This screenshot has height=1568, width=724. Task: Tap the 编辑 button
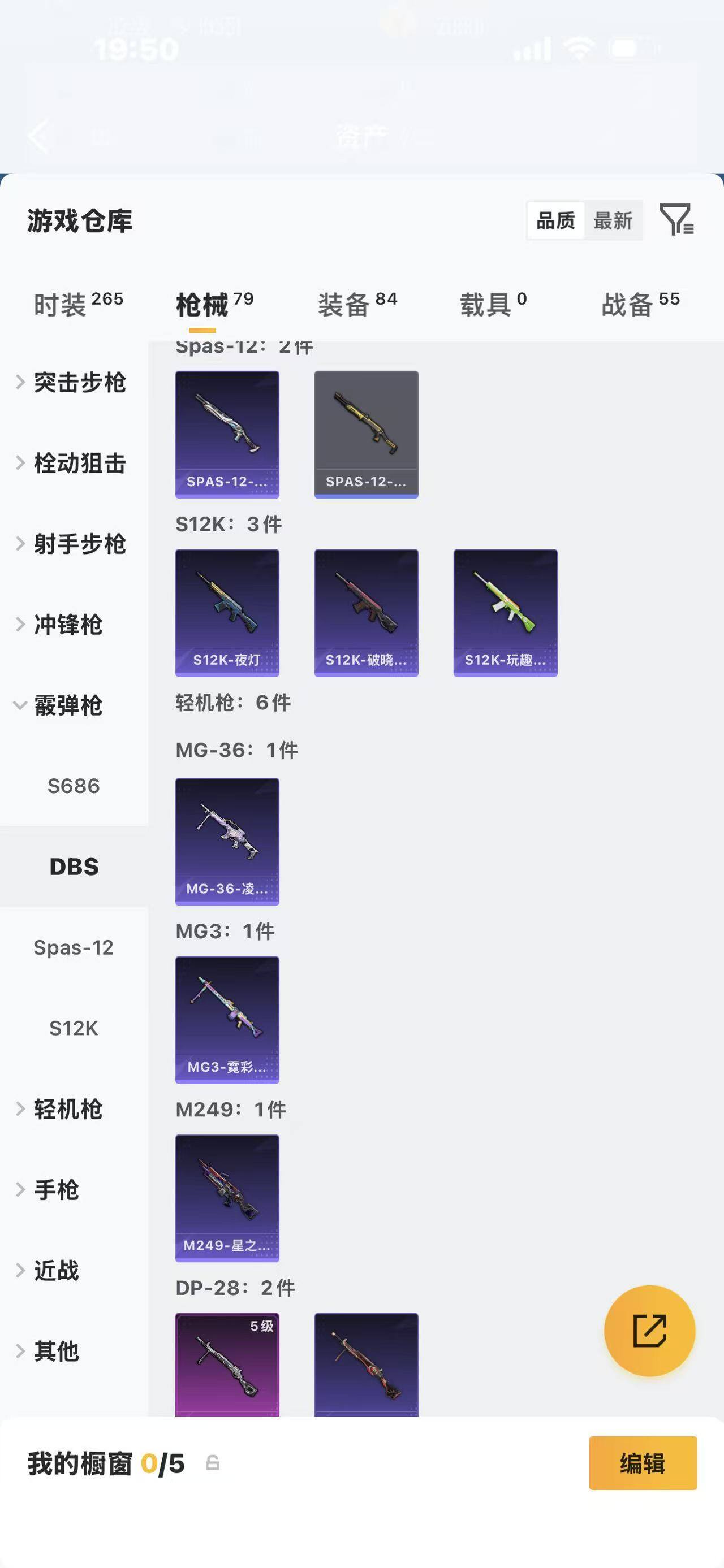point(643,1465)
